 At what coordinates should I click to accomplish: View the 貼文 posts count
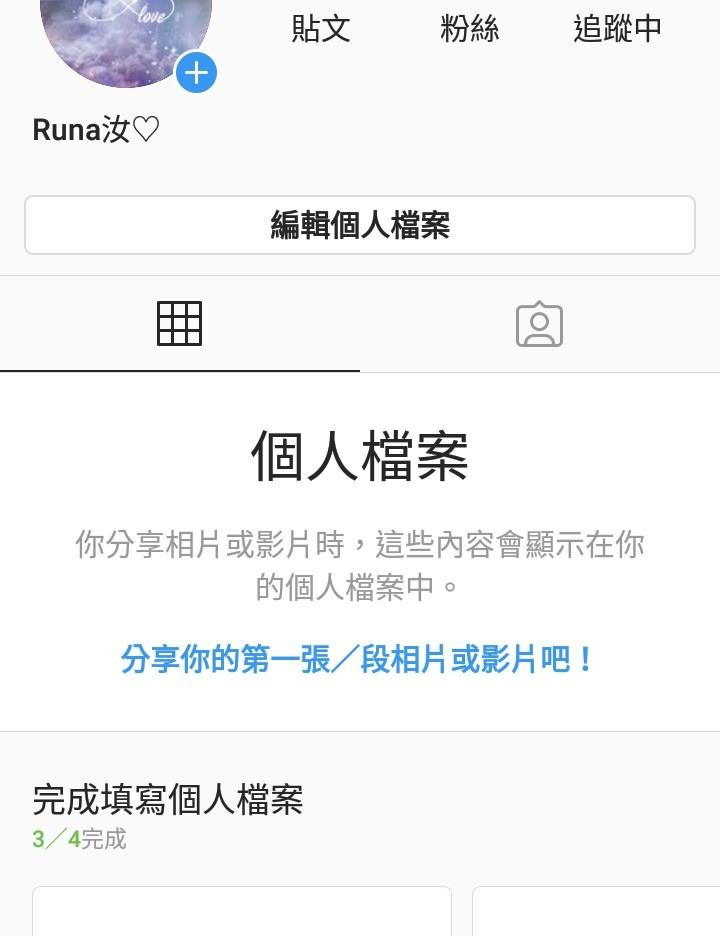pos(321,28)
